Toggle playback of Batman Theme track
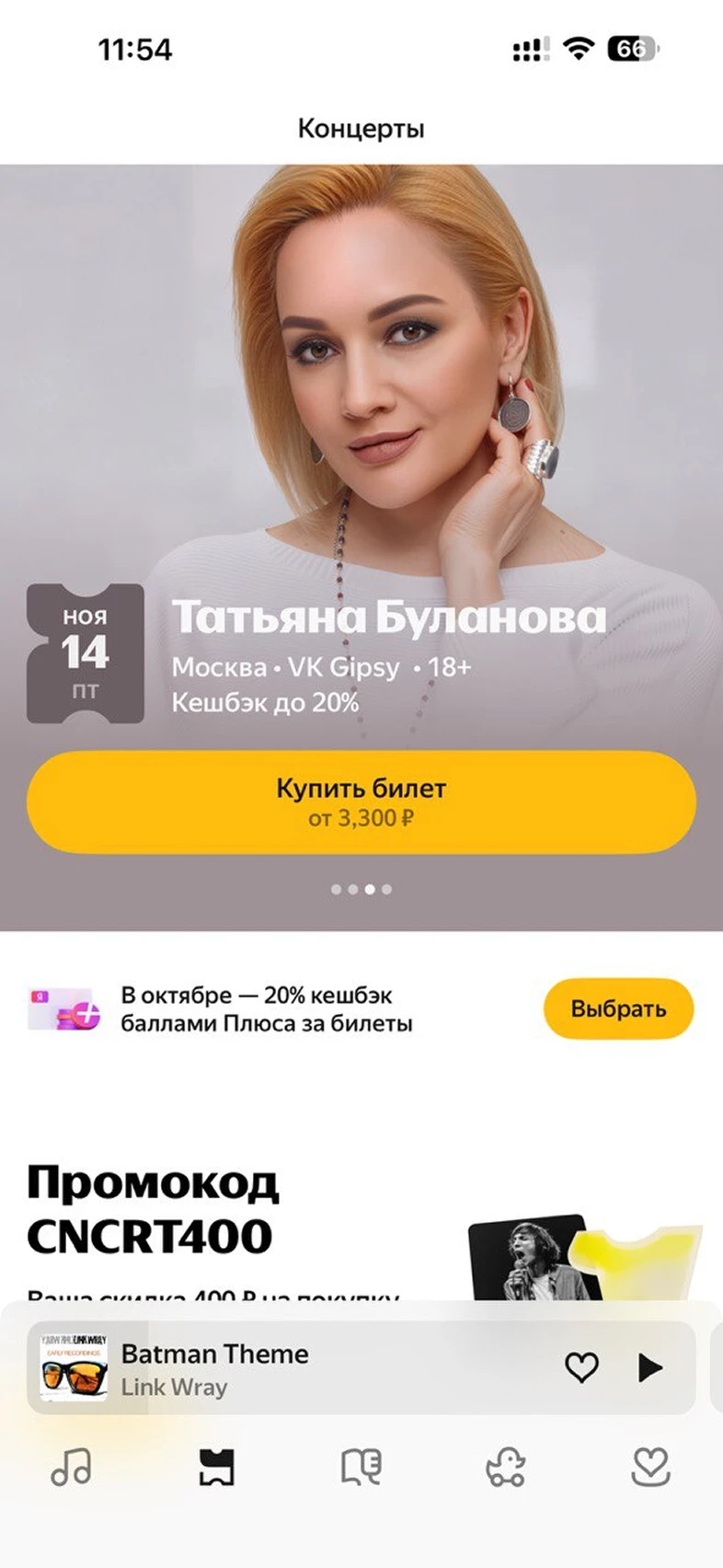Image resolution: width=723 pixels, height=1568 pixels. point(650,1369)
